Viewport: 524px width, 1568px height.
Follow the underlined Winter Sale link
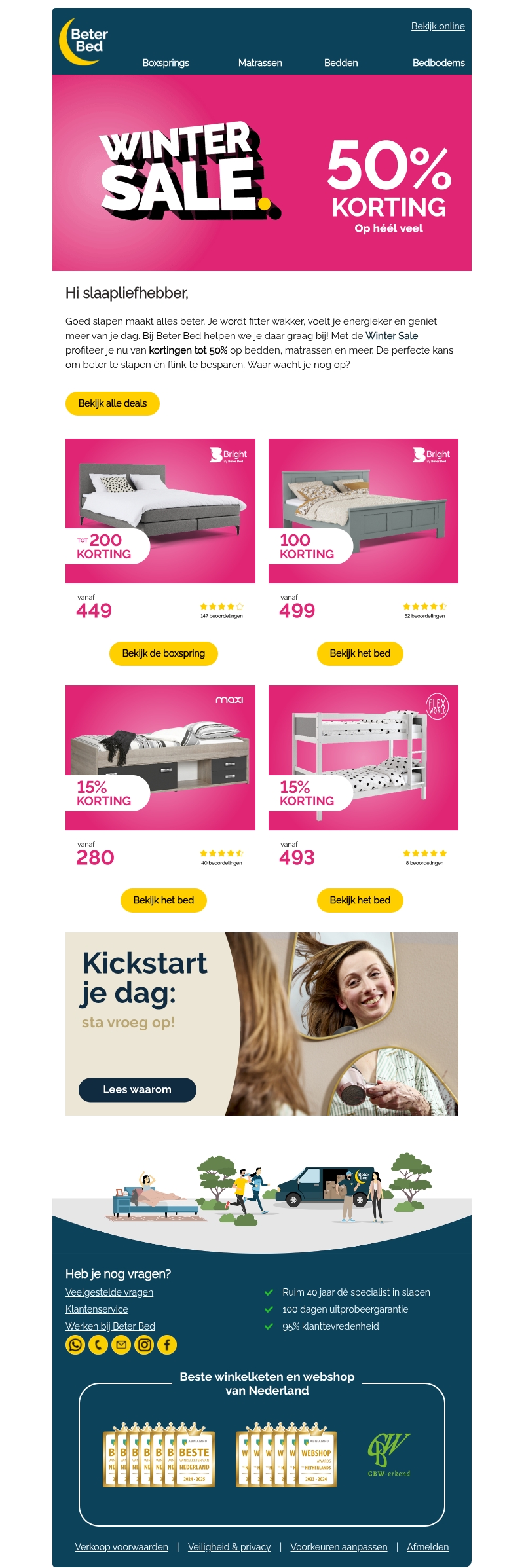pyautogui.click(x=392, y=336)
